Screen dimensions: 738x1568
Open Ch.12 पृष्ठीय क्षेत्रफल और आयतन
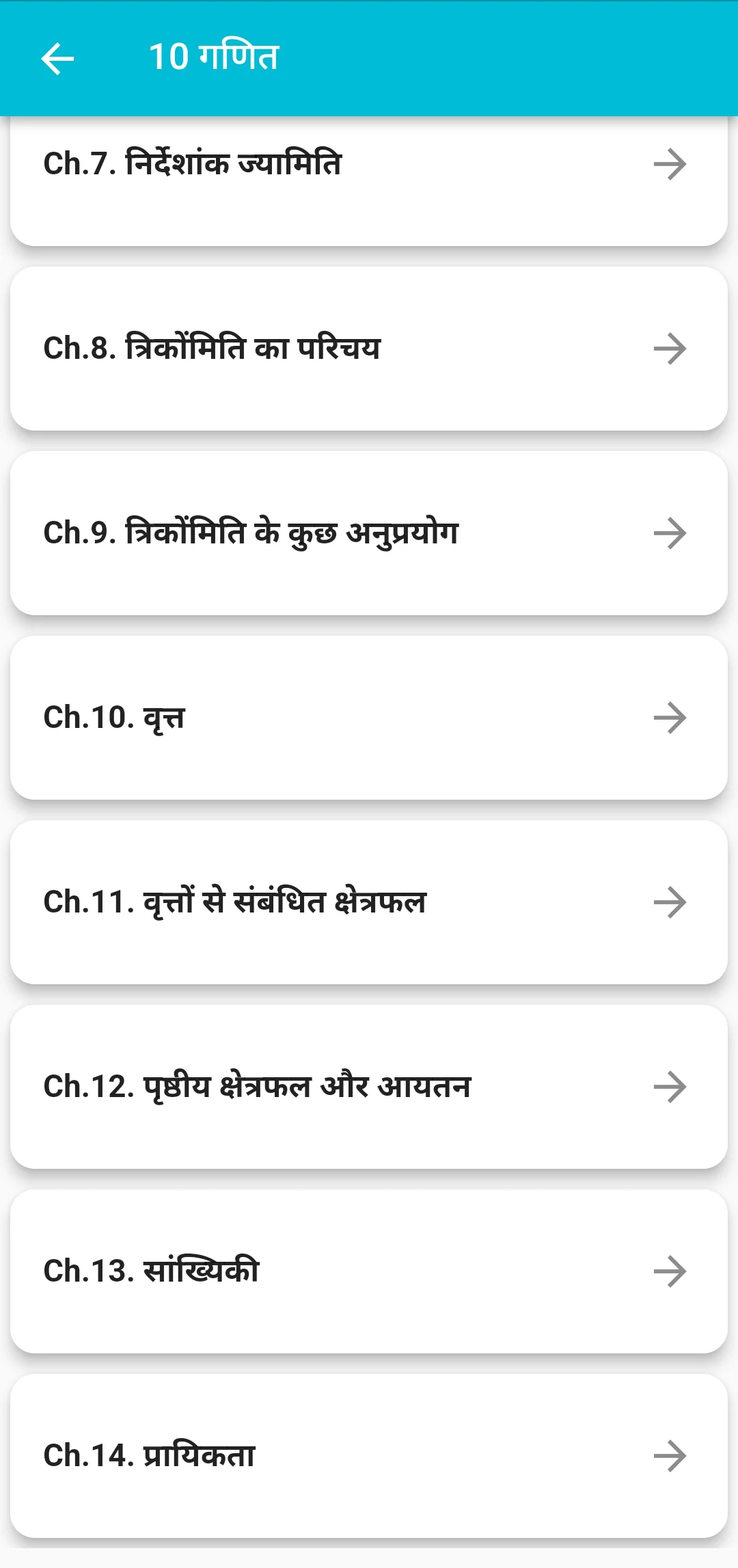pos(369,1087)
